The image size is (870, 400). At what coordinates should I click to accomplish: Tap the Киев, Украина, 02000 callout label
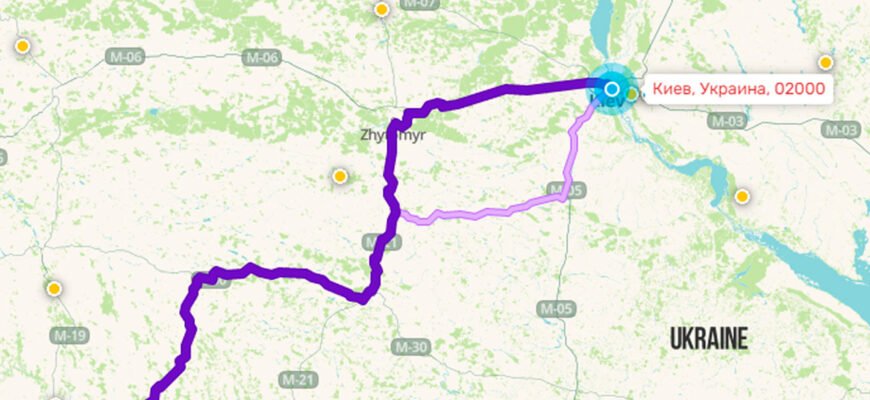pyautogui.click(x=738, y=90)
